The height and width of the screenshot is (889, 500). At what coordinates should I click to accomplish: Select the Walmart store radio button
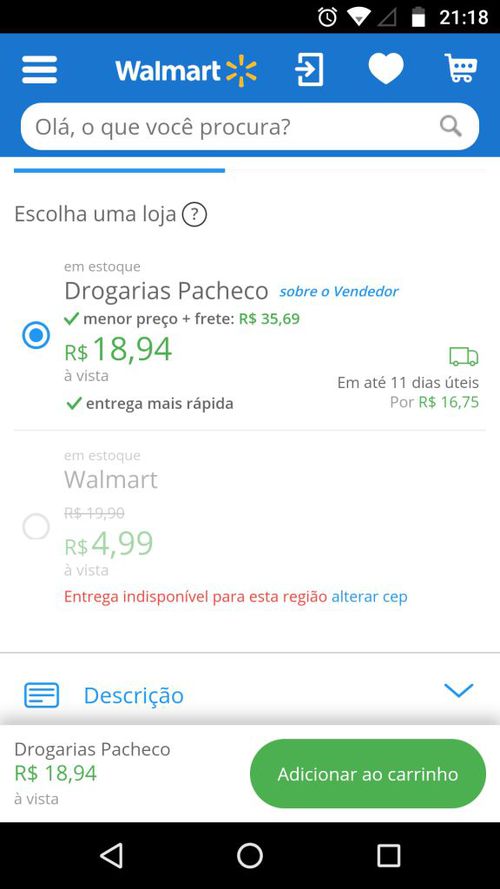click(x=36, y=527)
